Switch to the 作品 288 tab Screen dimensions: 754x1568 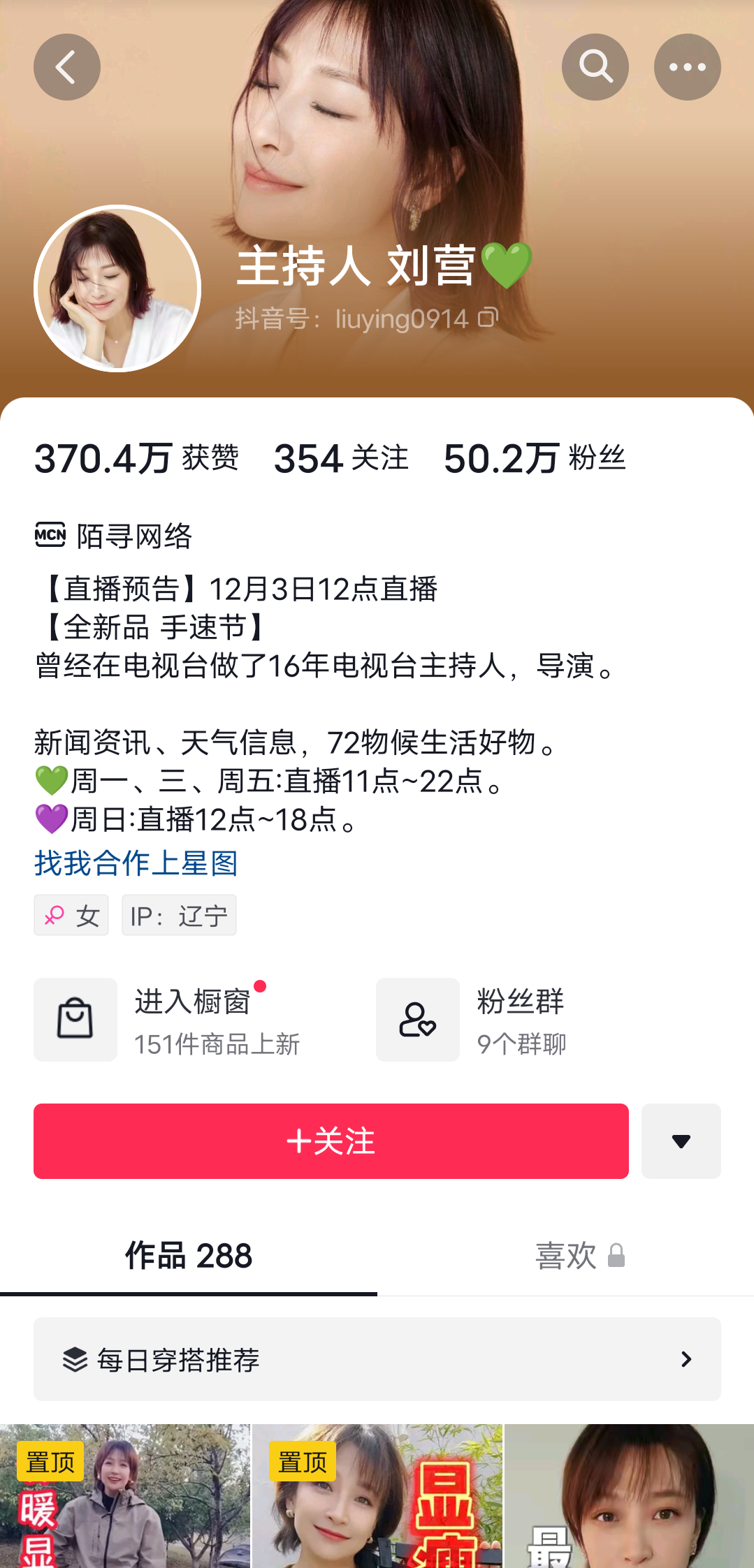click(189, 1256)
